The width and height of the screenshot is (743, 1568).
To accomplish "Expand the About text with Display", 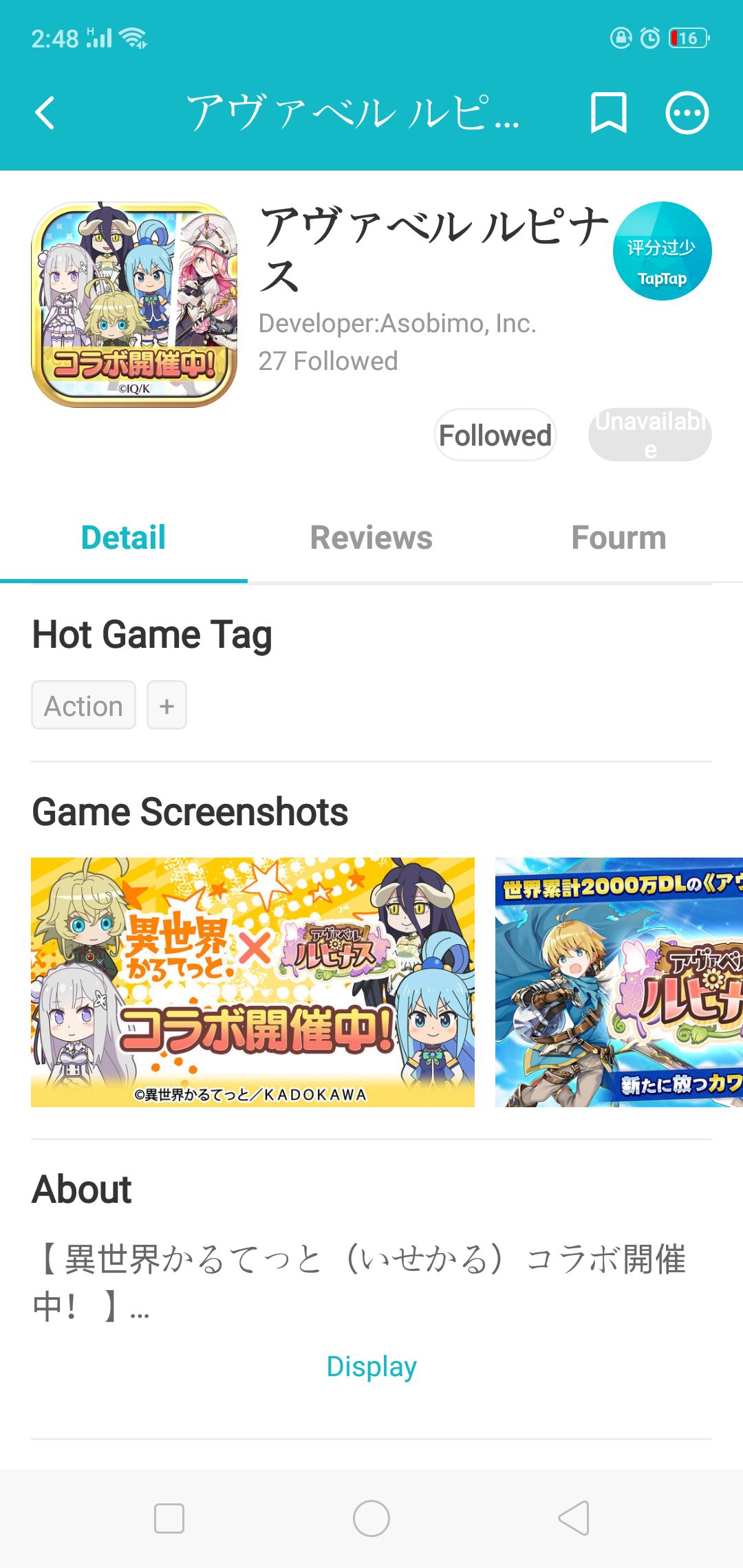I will click(371, 1366).
